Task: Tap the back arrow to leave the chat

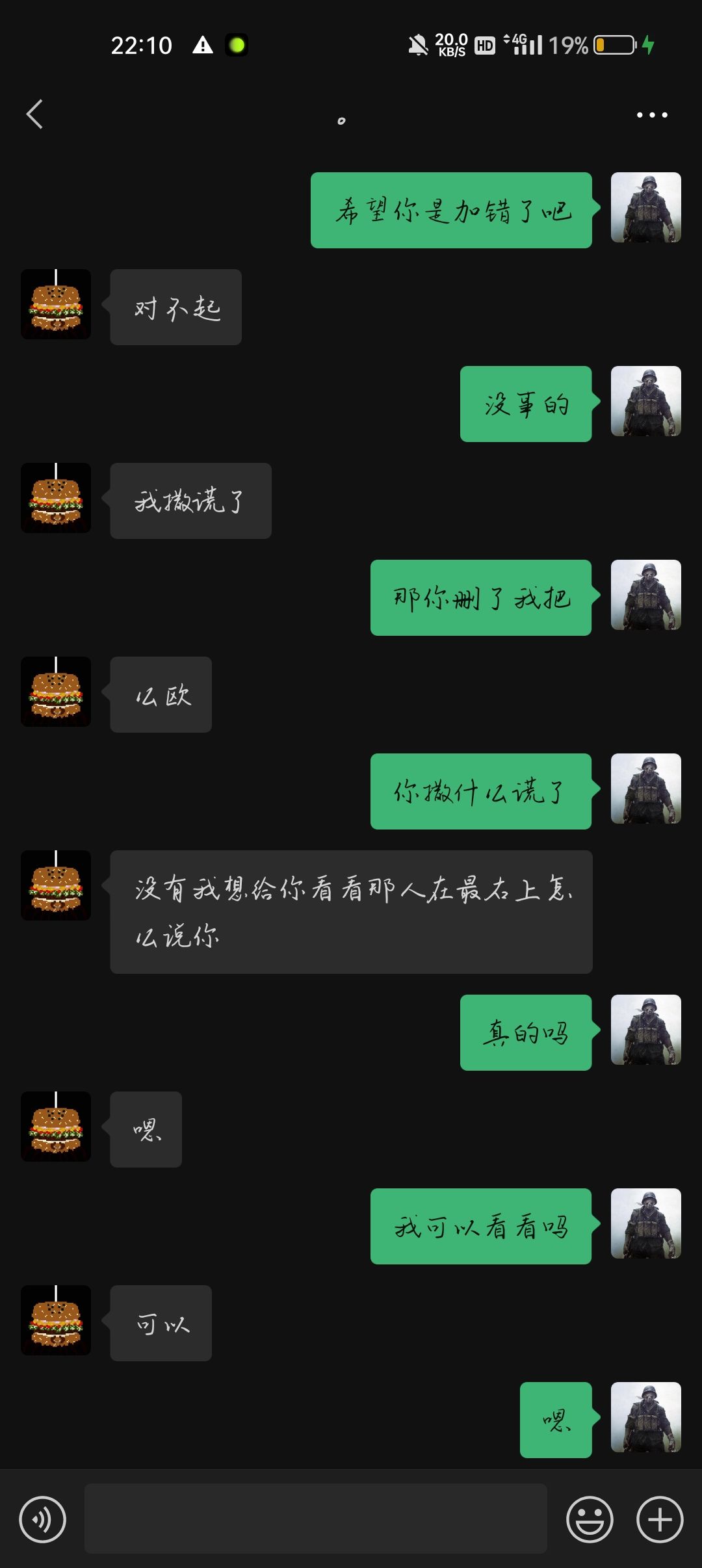Action: (36, 114)
